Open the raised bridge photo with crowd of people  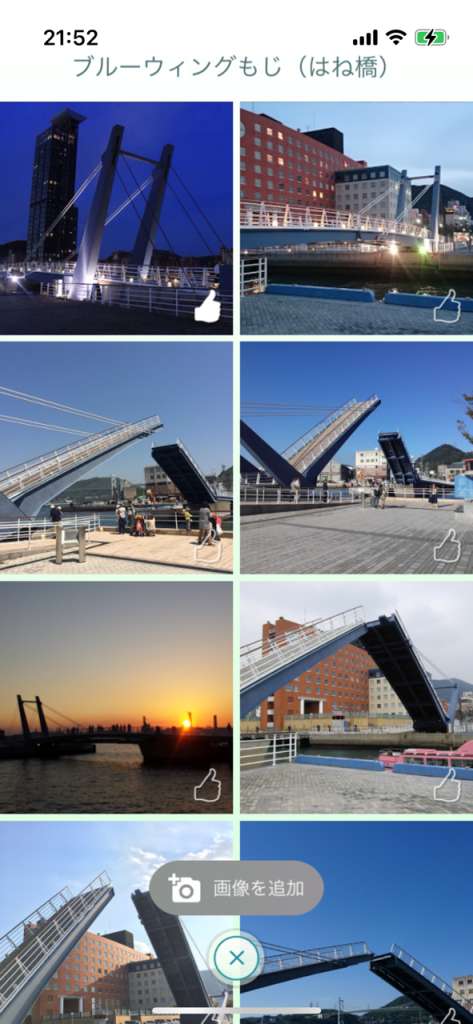116,457
